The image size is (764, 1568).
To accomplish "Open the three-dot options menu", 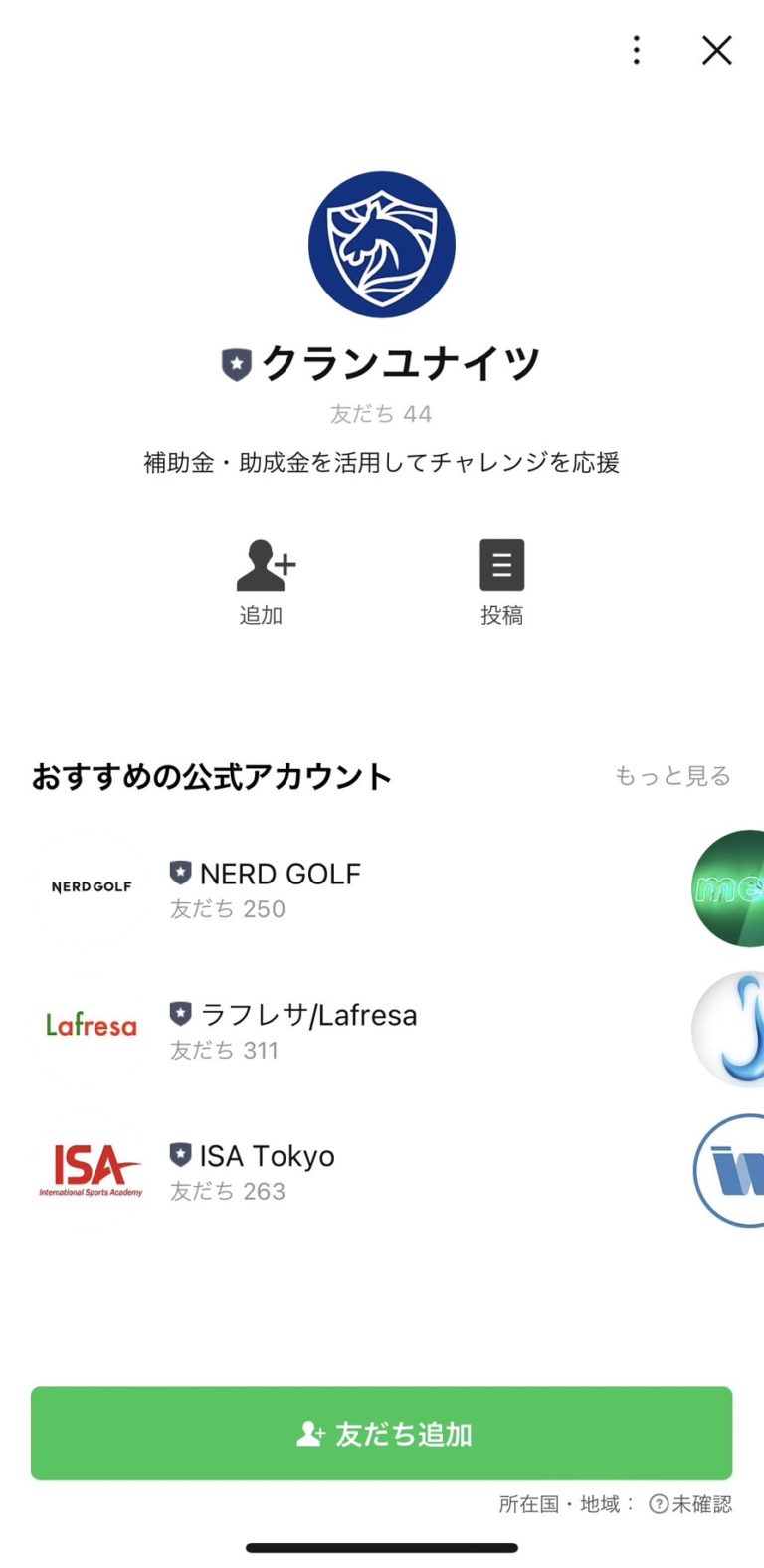I will (636, 50).
